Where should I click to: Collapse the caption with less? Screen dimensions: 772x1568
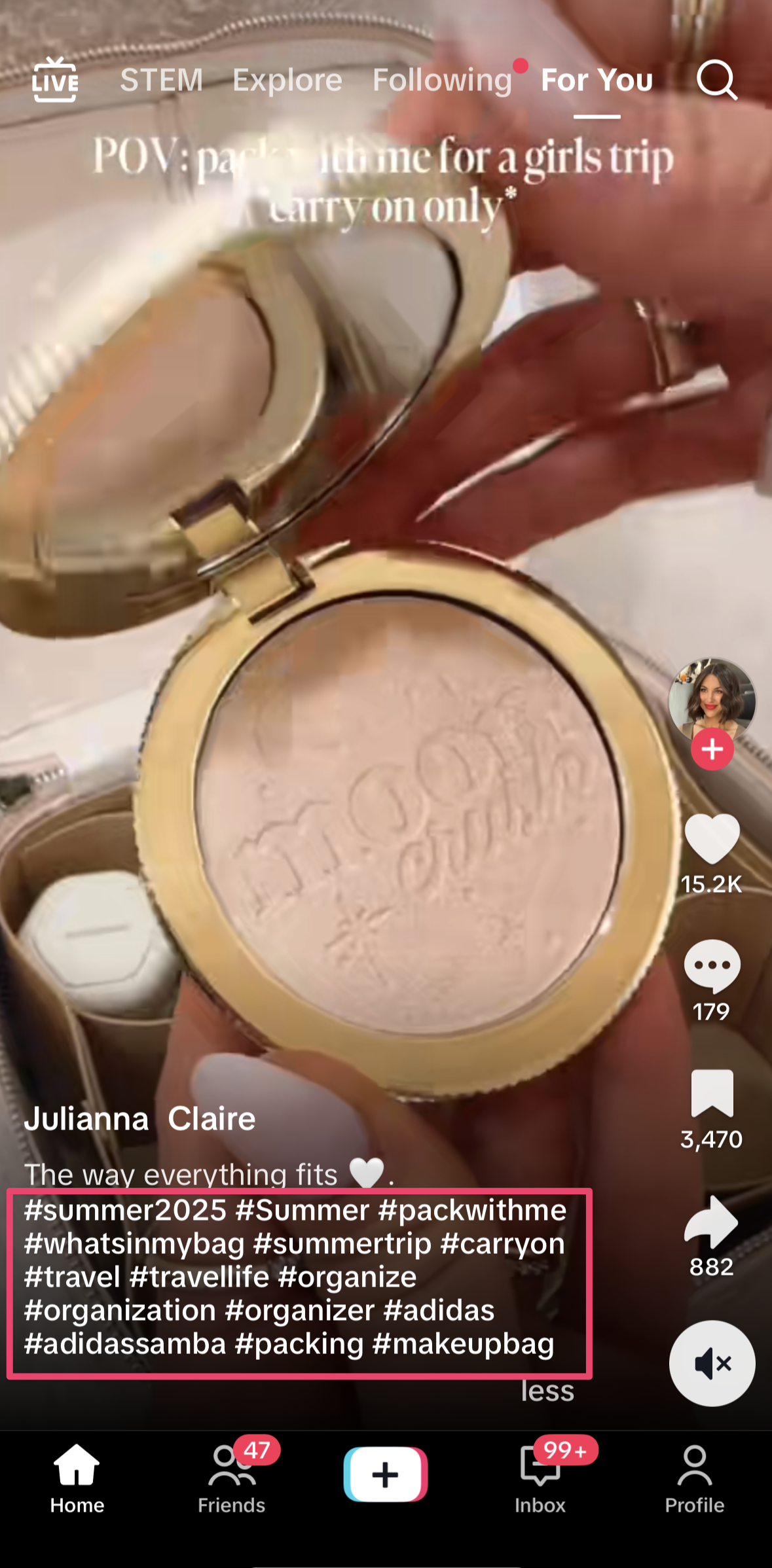point(547,1390)
